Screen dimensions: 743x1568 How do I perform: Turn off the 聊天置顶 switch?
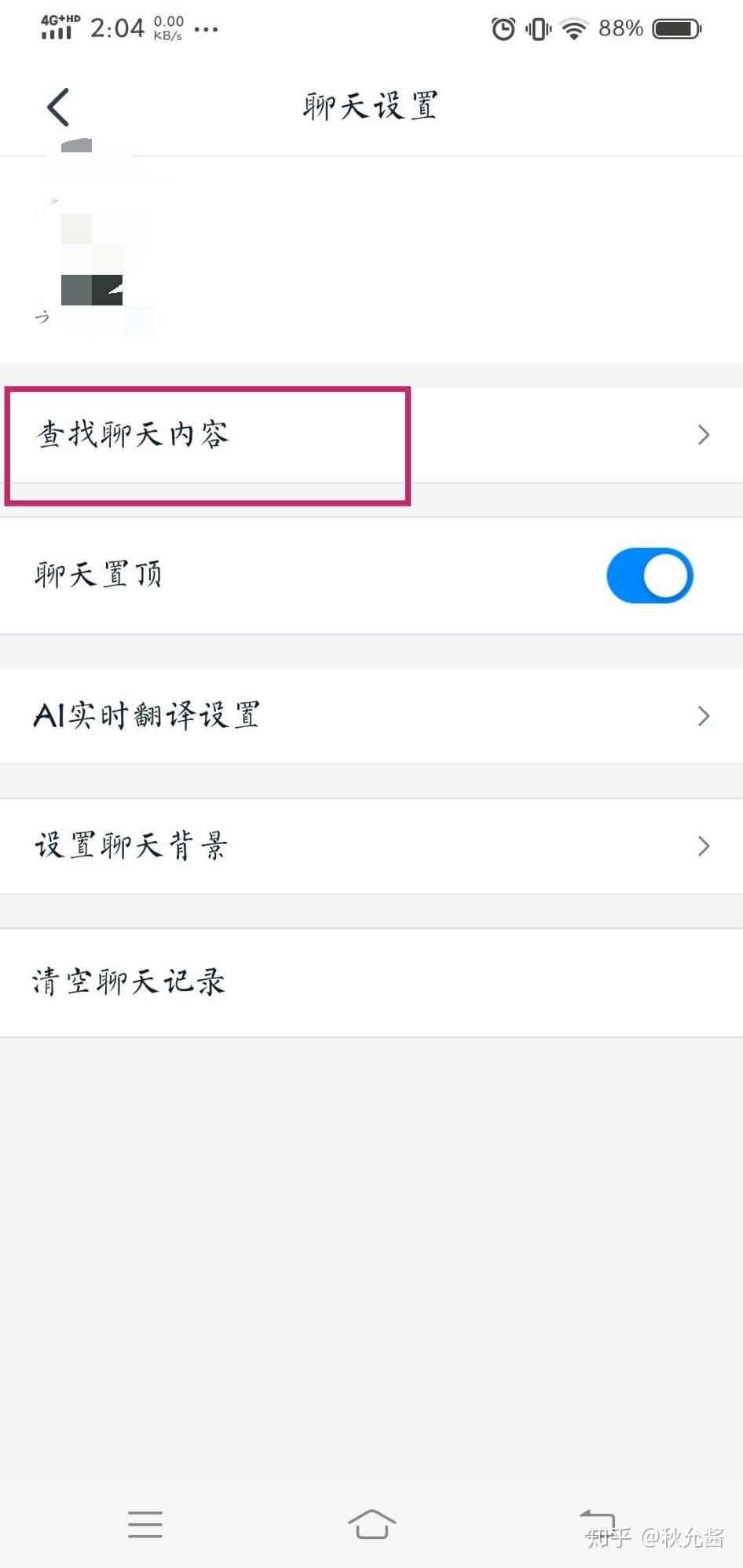(649, 576)
